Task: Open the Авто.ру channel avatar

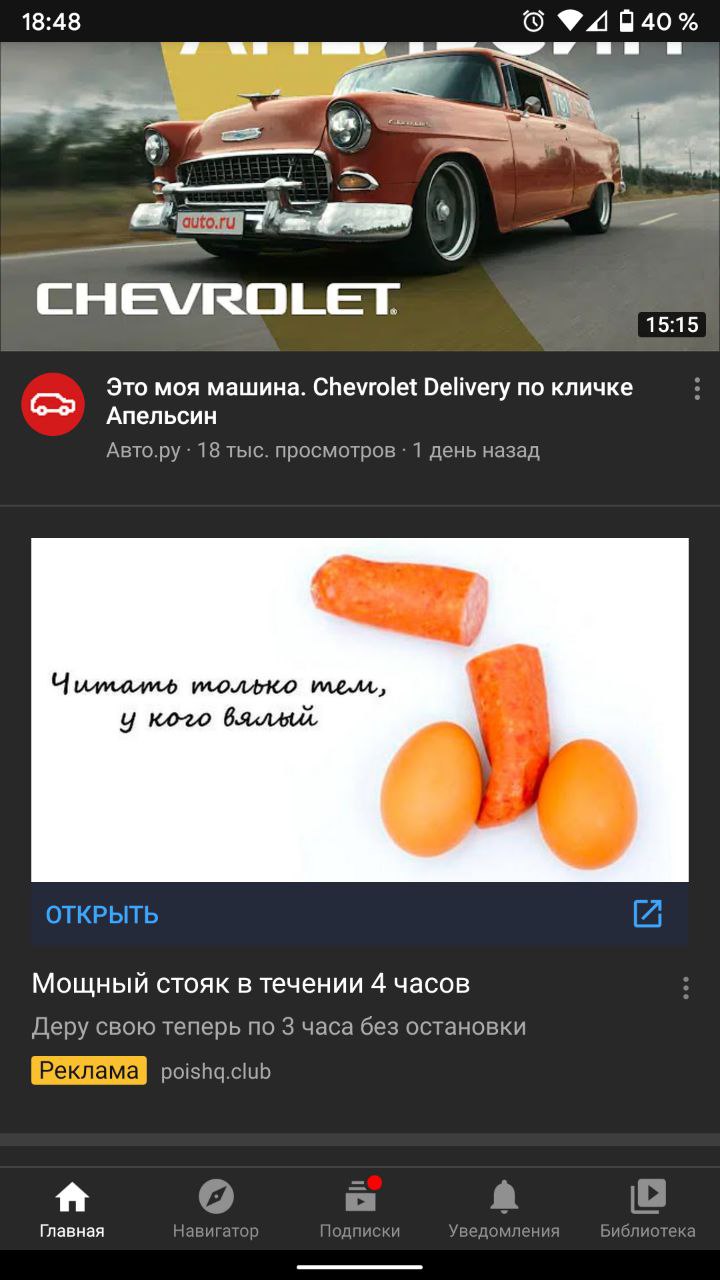Action: (x=53, y=404)
